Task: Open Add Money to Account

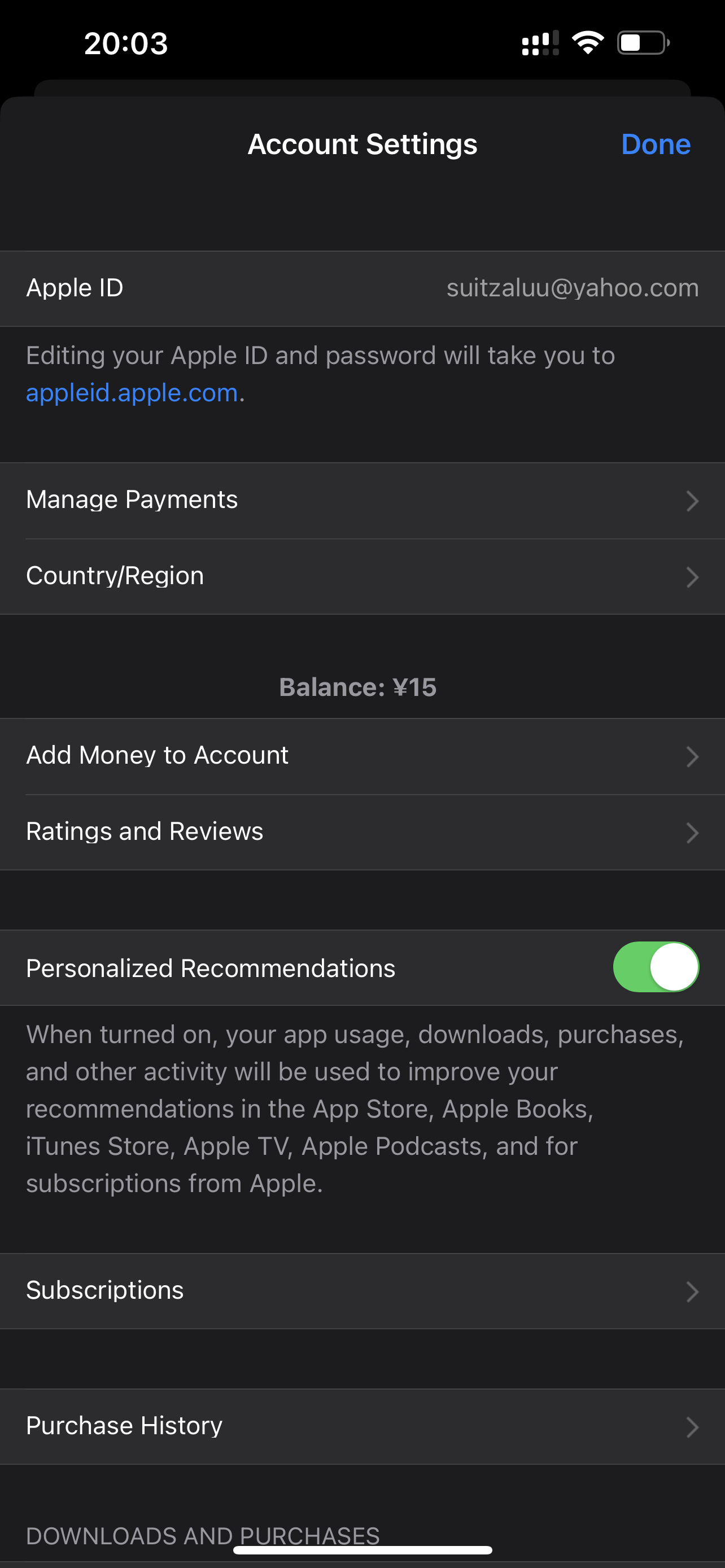Action: (362, 755)
